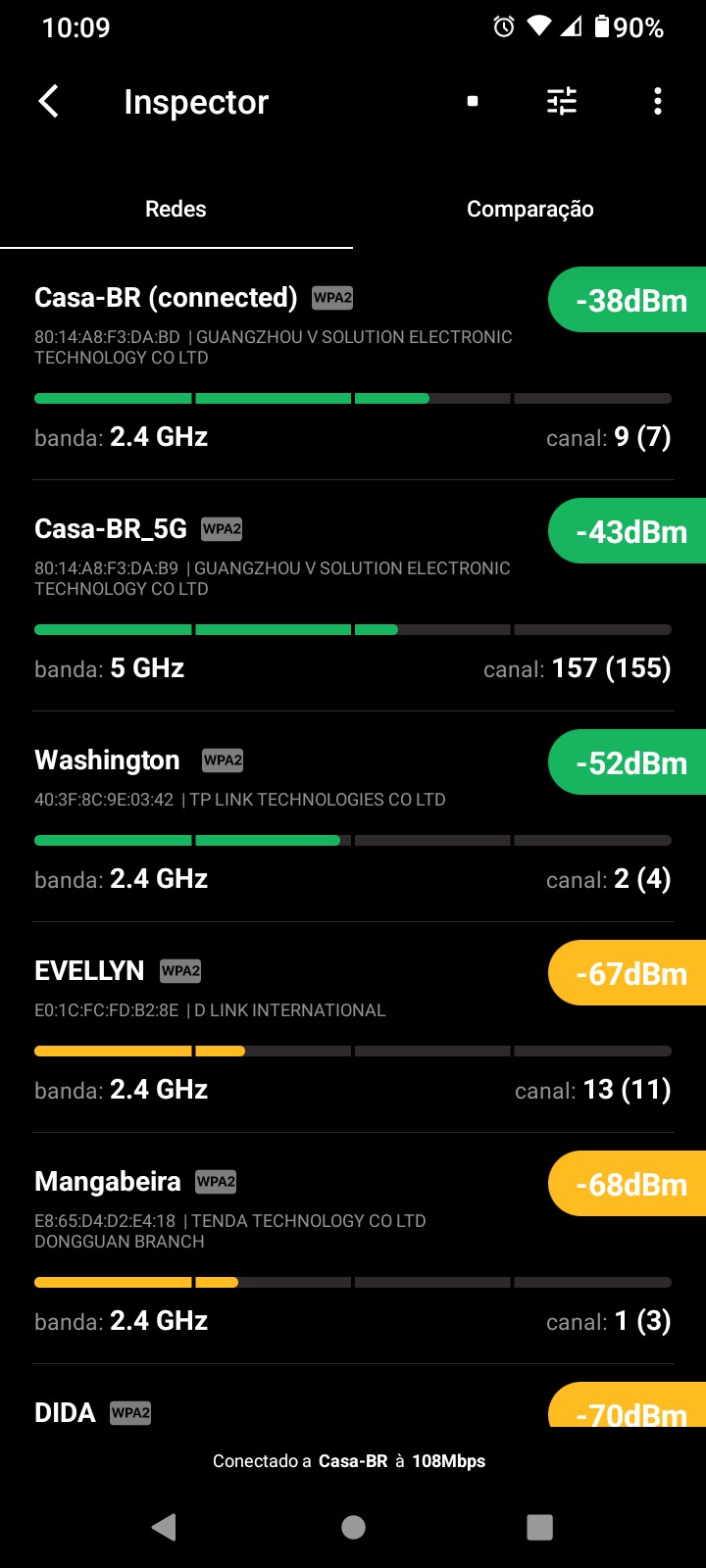The width and height of the screenshot is (706, 1568).
Task: Switch to the Comparação tab
Action: 529,209
